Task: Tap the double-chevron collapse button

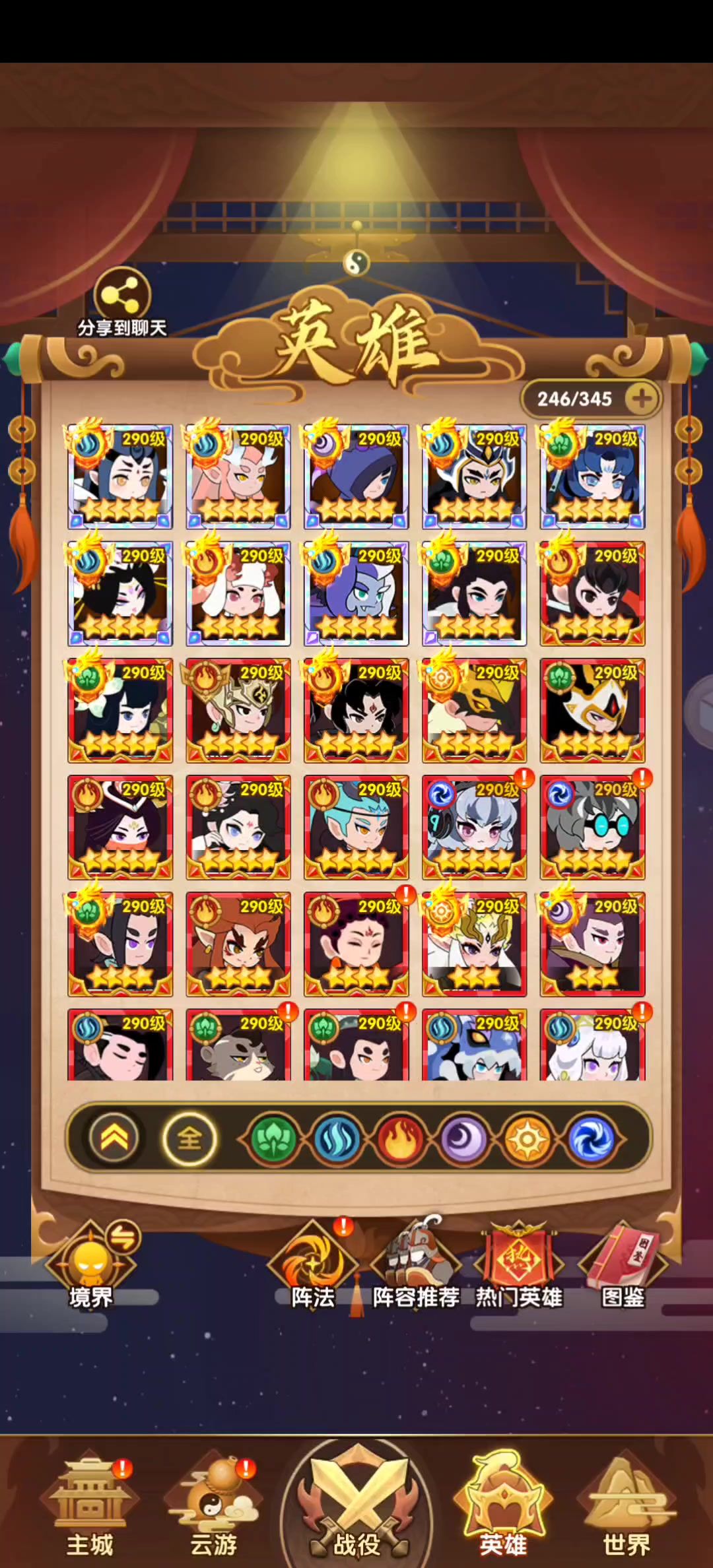Action: [x=114, y=1138]
